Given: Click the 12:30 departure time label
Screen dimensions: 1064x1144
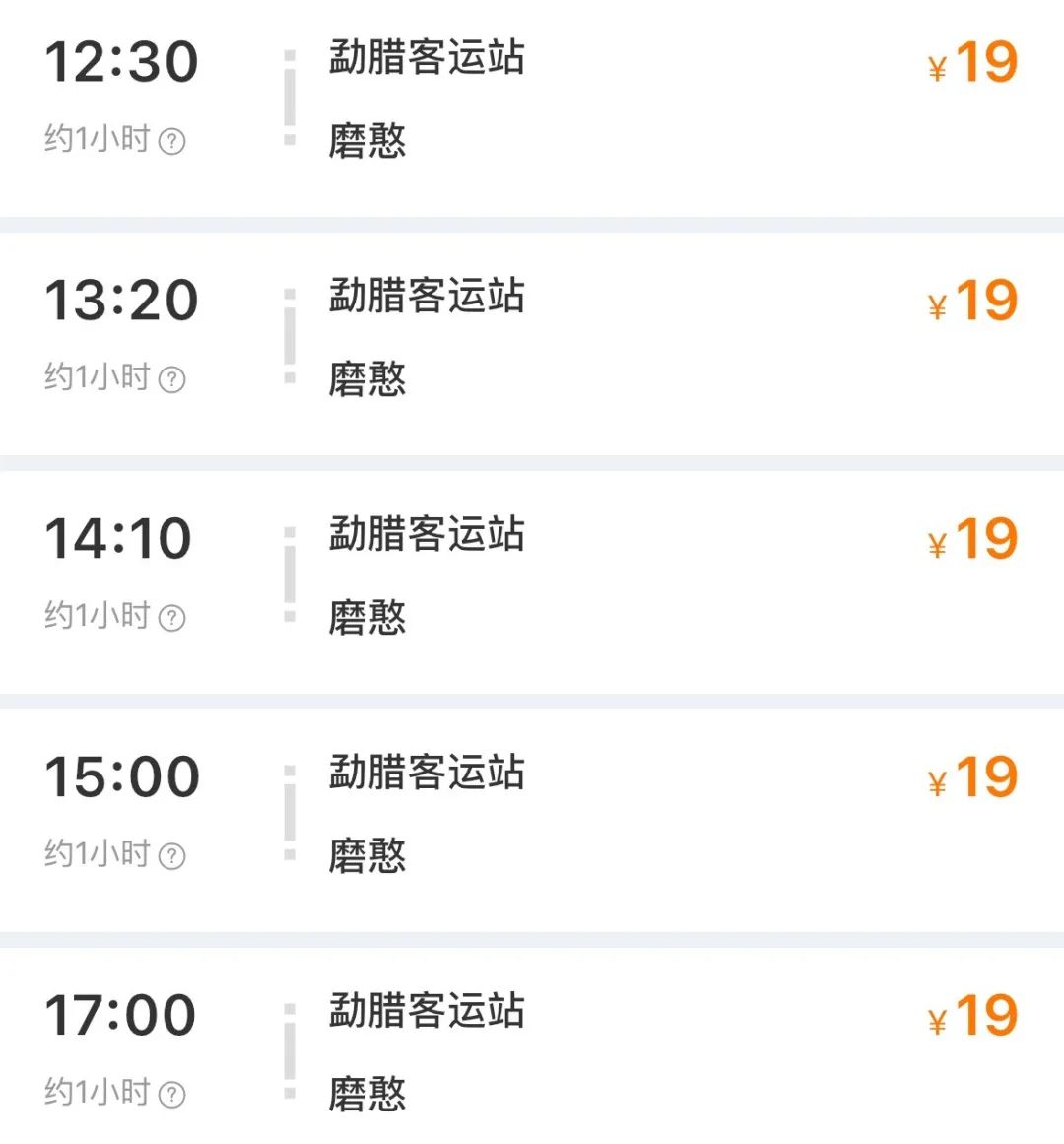Looking at the screenshot, I should click(x=122, y=62).
